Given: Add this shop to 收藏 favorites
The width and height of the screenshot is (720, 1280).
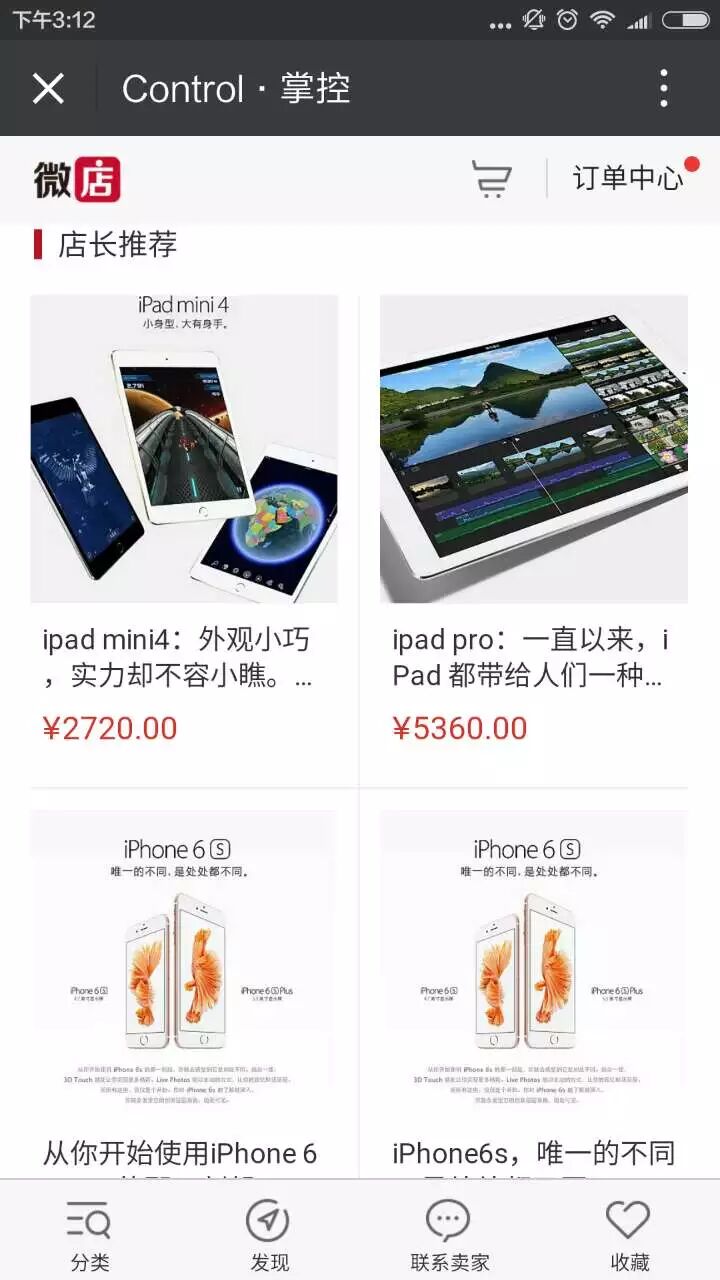Looking at the screenshot, I should click(630, 1235).
